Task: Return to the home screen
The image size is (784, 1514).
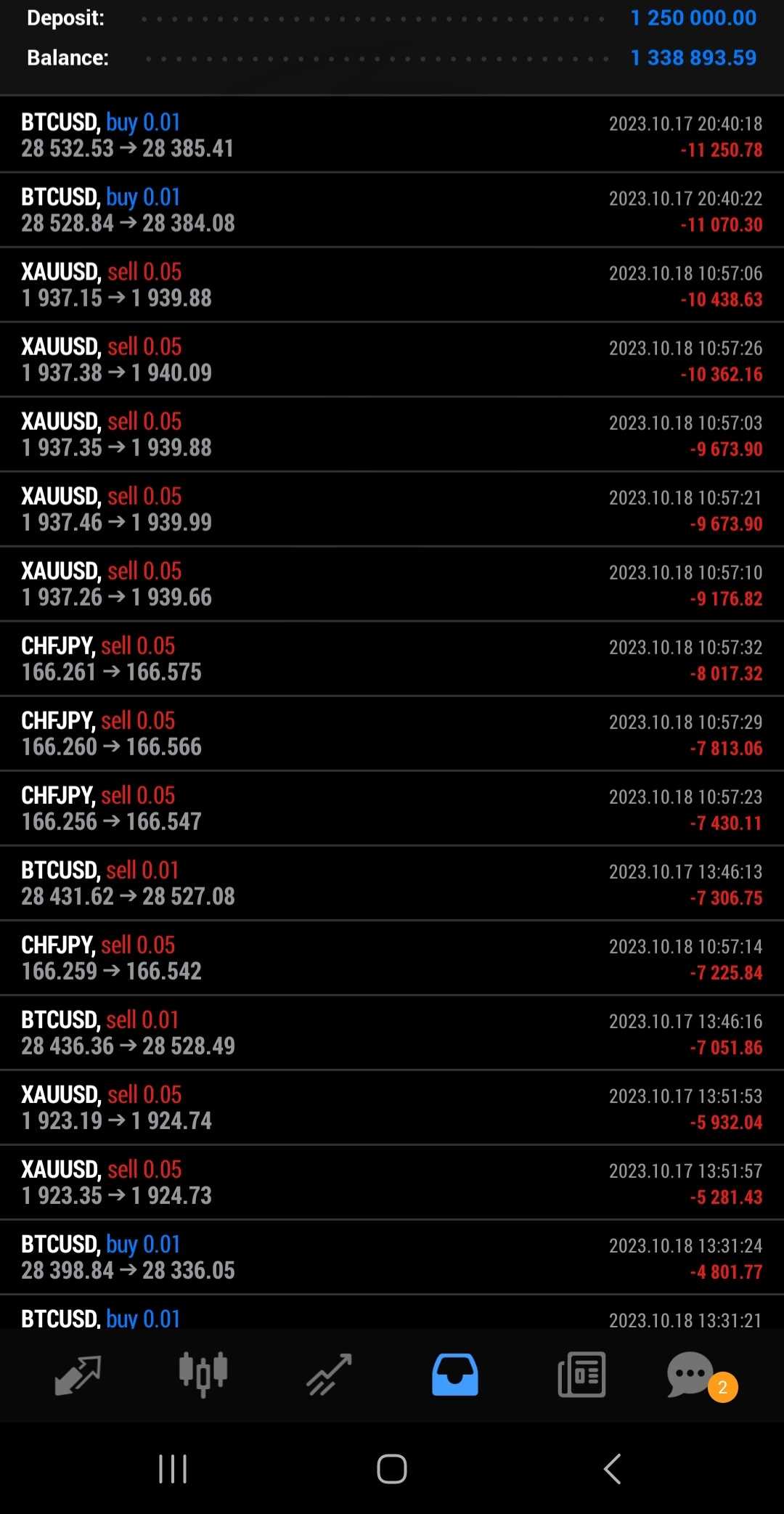Action: tap(392, 1469)
